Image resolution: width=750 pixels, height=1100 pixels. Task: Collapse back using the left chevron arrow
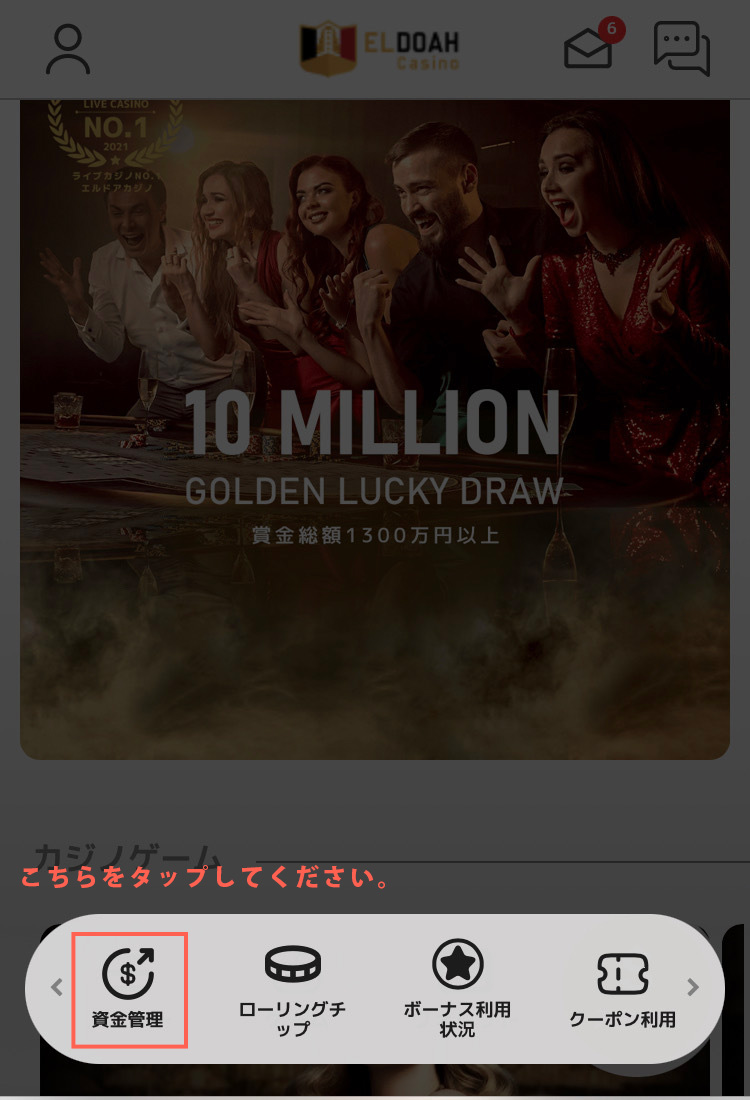coord(55,988)
